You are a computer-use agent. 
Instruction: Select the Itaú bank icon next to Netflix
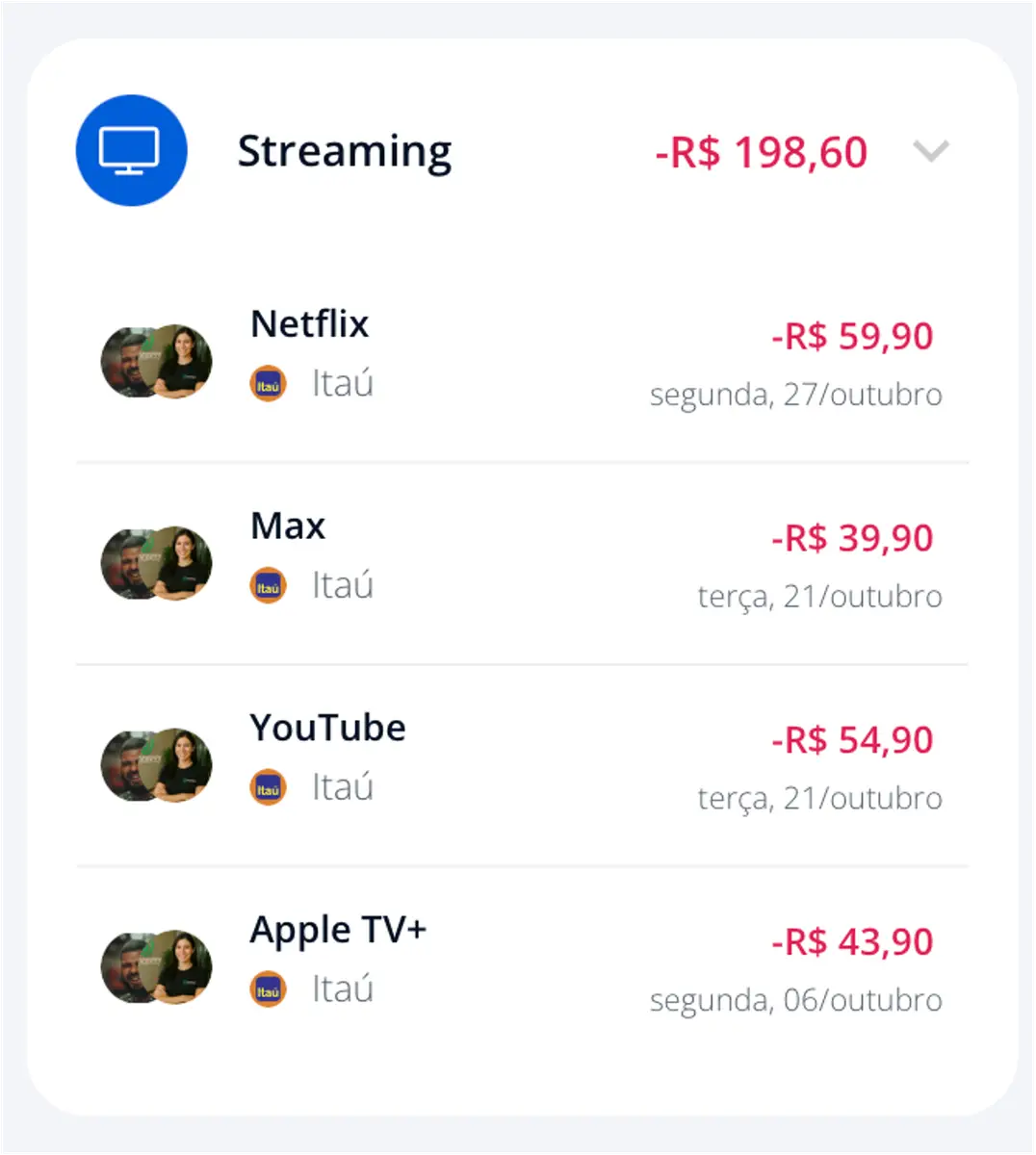pyautogui.click(x=268, y=382)
